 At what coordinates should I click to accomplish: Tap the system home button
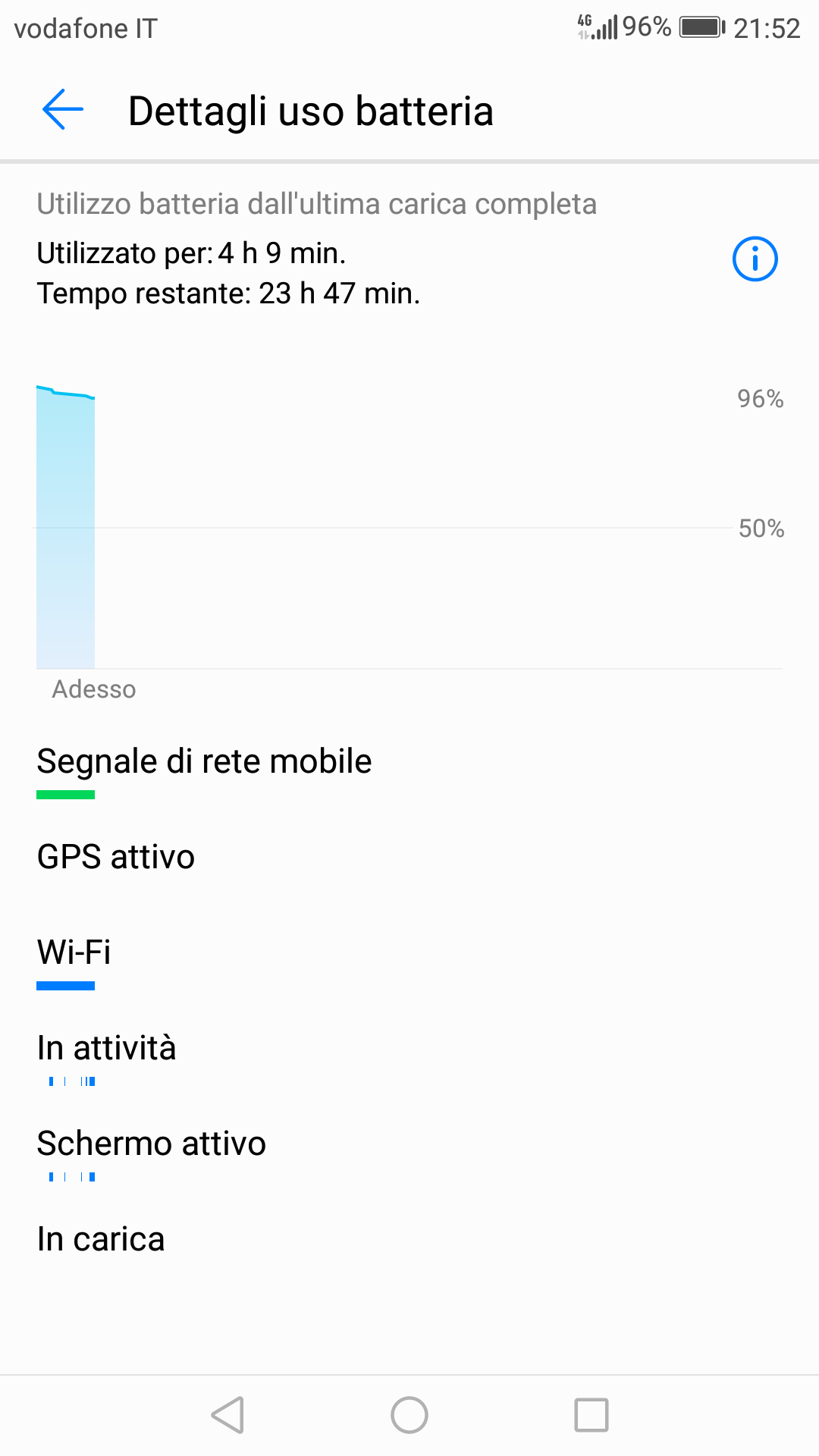pos(409,1415)
